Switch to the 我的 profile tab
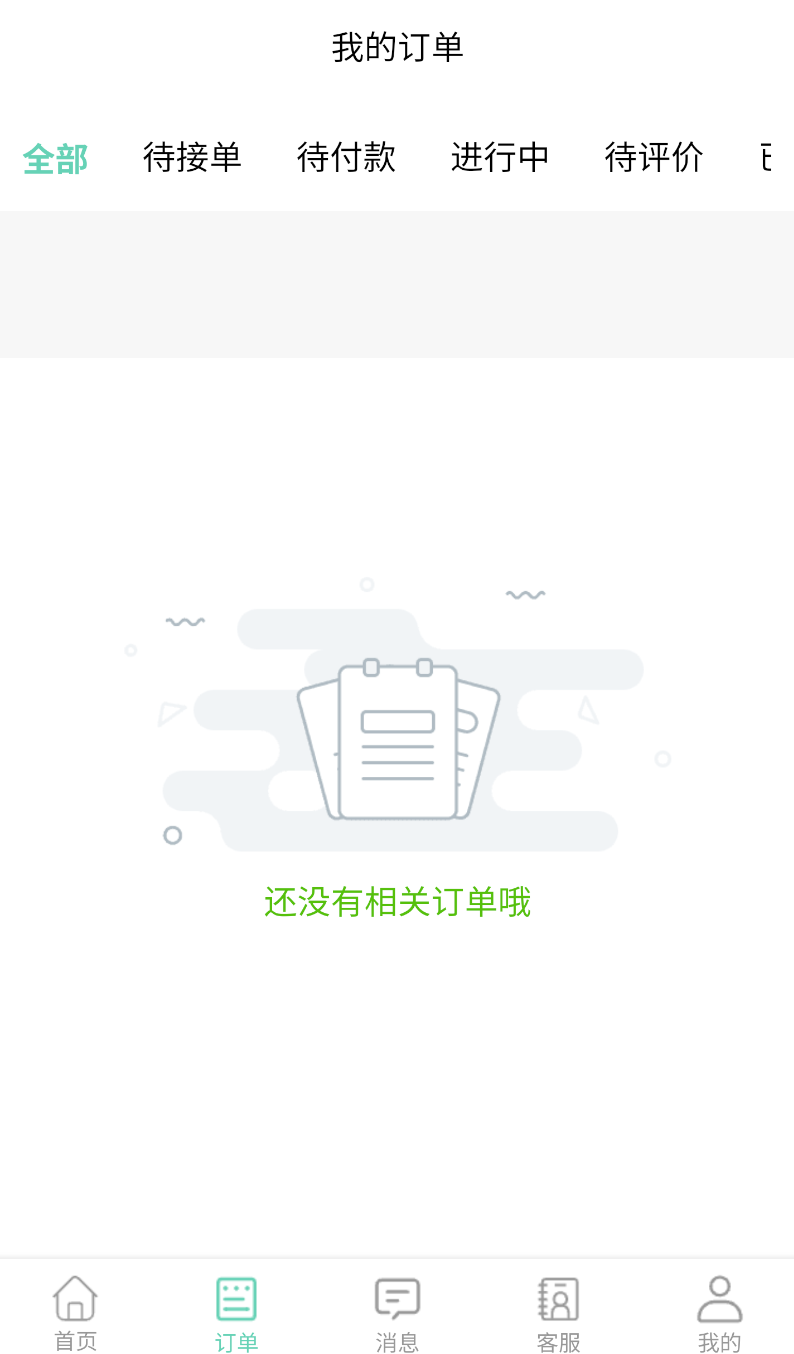Screen dimensions: 794x1354 (719, 1313)
